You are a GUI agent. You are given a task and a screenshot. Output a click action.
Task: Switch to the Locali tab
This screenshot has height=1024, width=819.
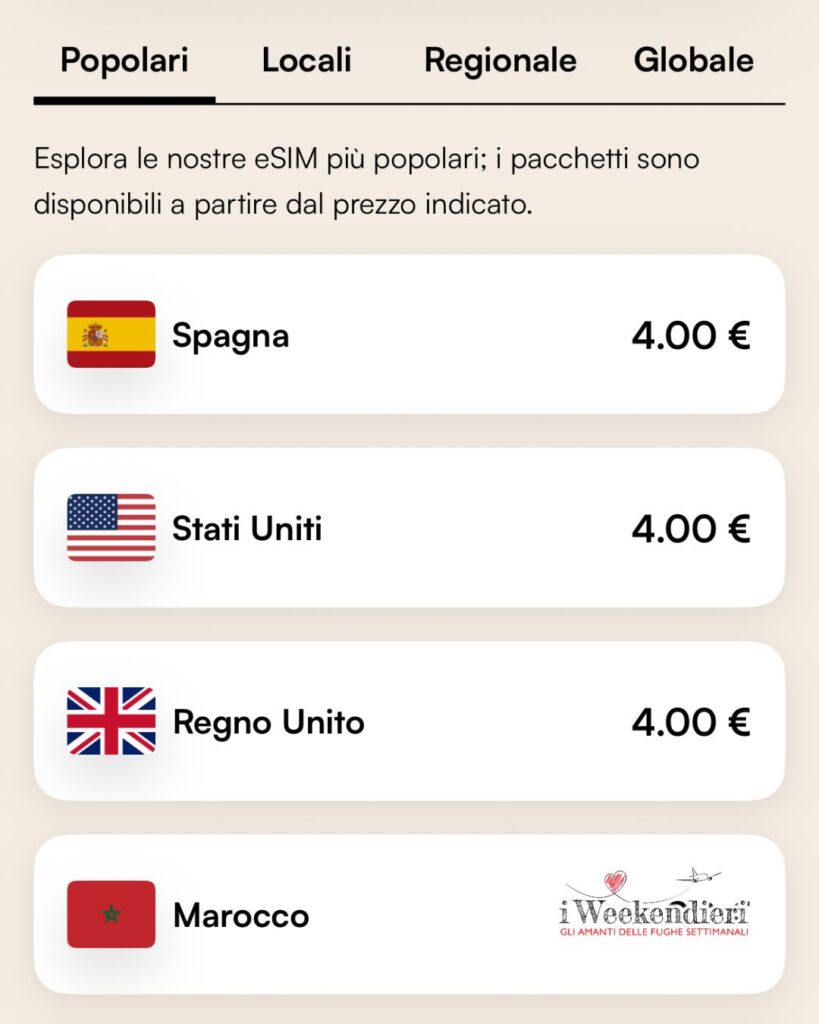306,61
